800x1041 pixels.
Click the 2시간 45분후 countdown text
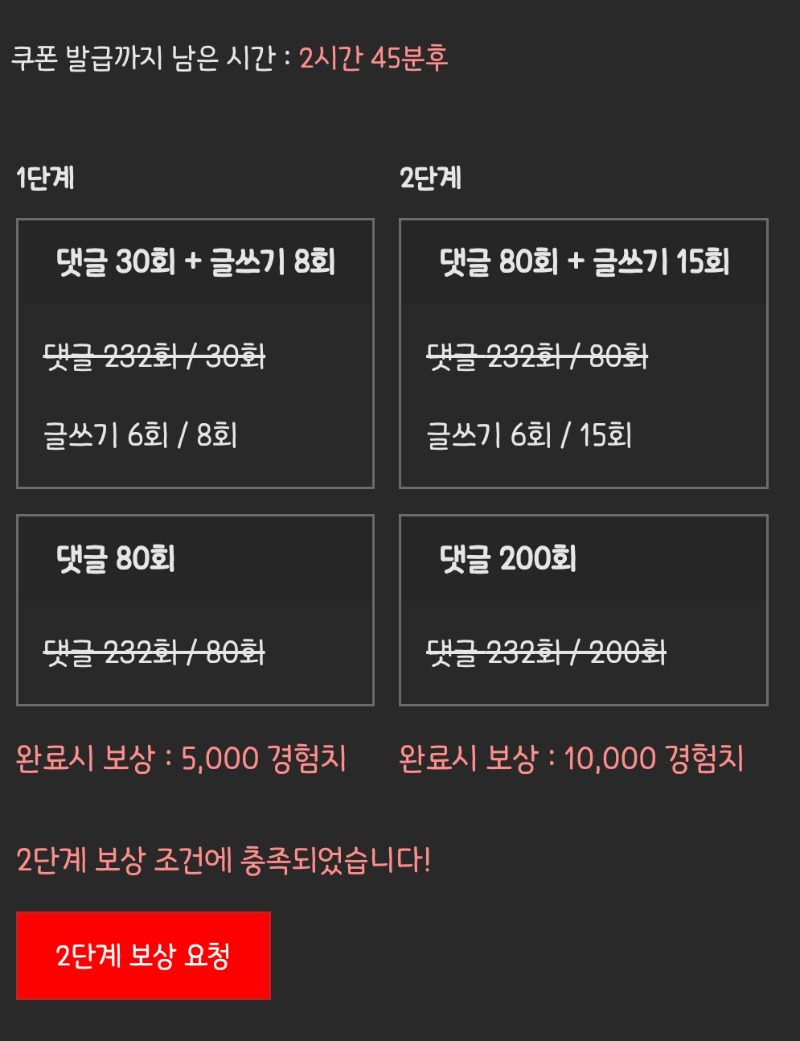(x=375, y=55)
